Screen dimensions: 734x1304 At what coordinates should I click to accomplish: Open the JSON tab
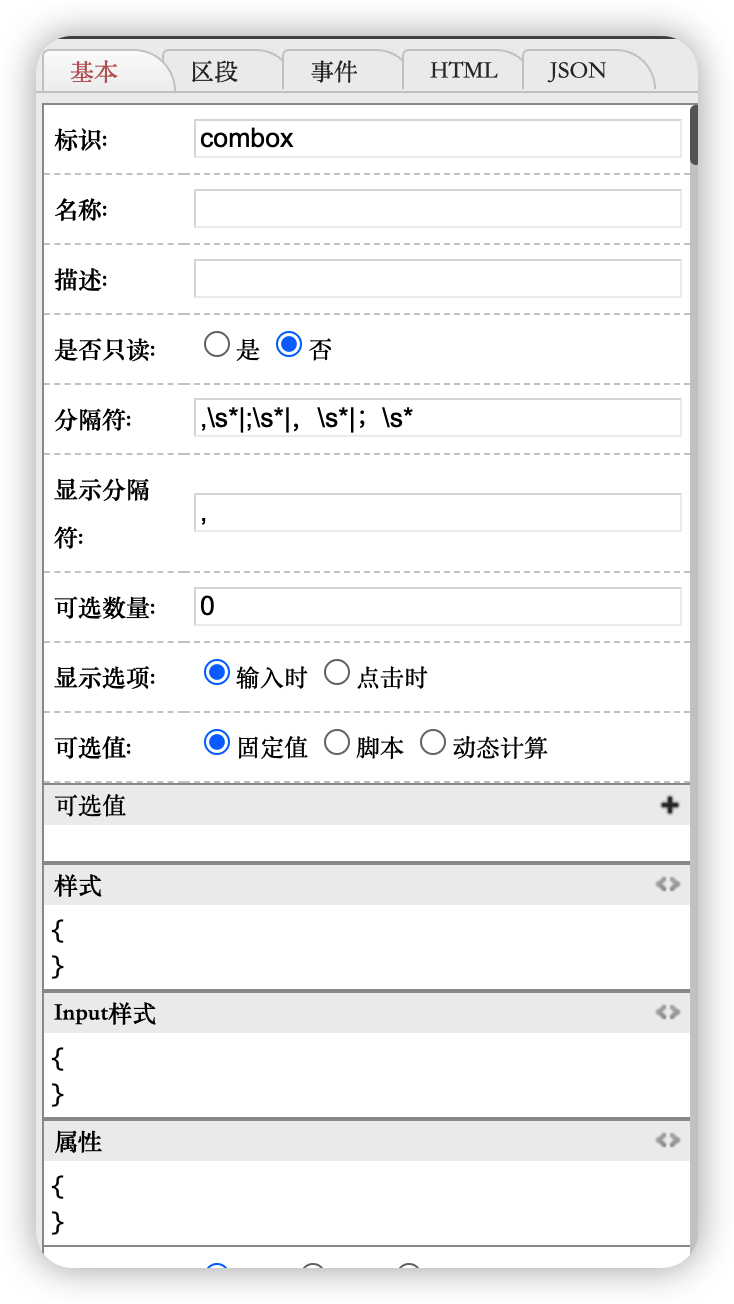tap(577, 71)
